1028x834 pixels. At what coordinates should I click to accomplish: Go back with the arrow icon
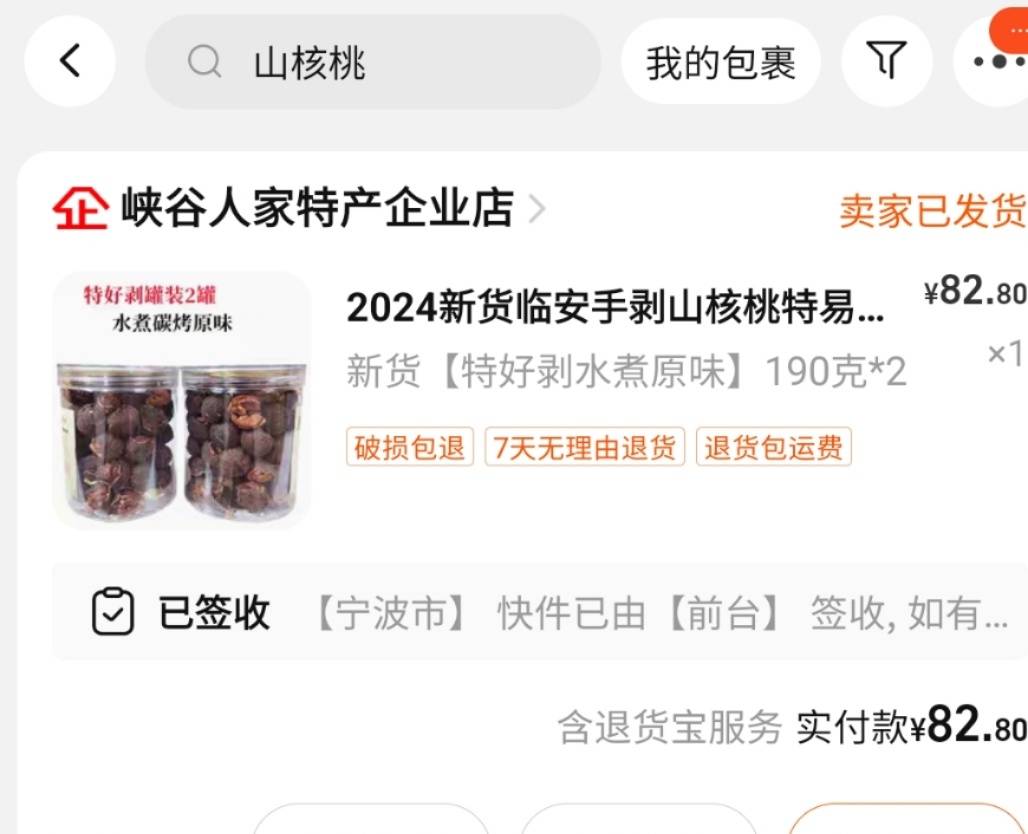(x=69, y=61)
